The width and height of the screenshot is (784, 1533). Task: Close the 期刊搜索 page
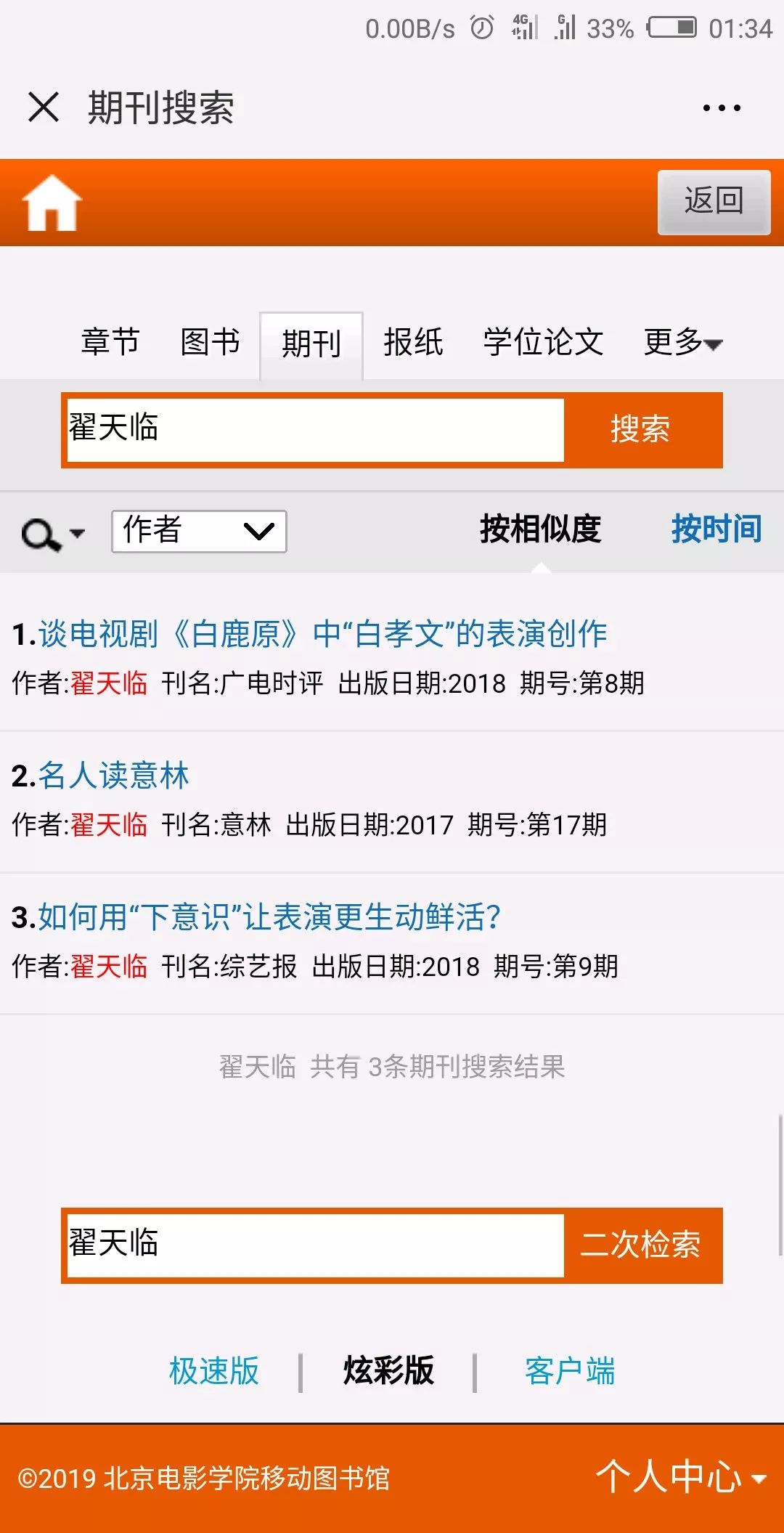[x=44, y=107]
